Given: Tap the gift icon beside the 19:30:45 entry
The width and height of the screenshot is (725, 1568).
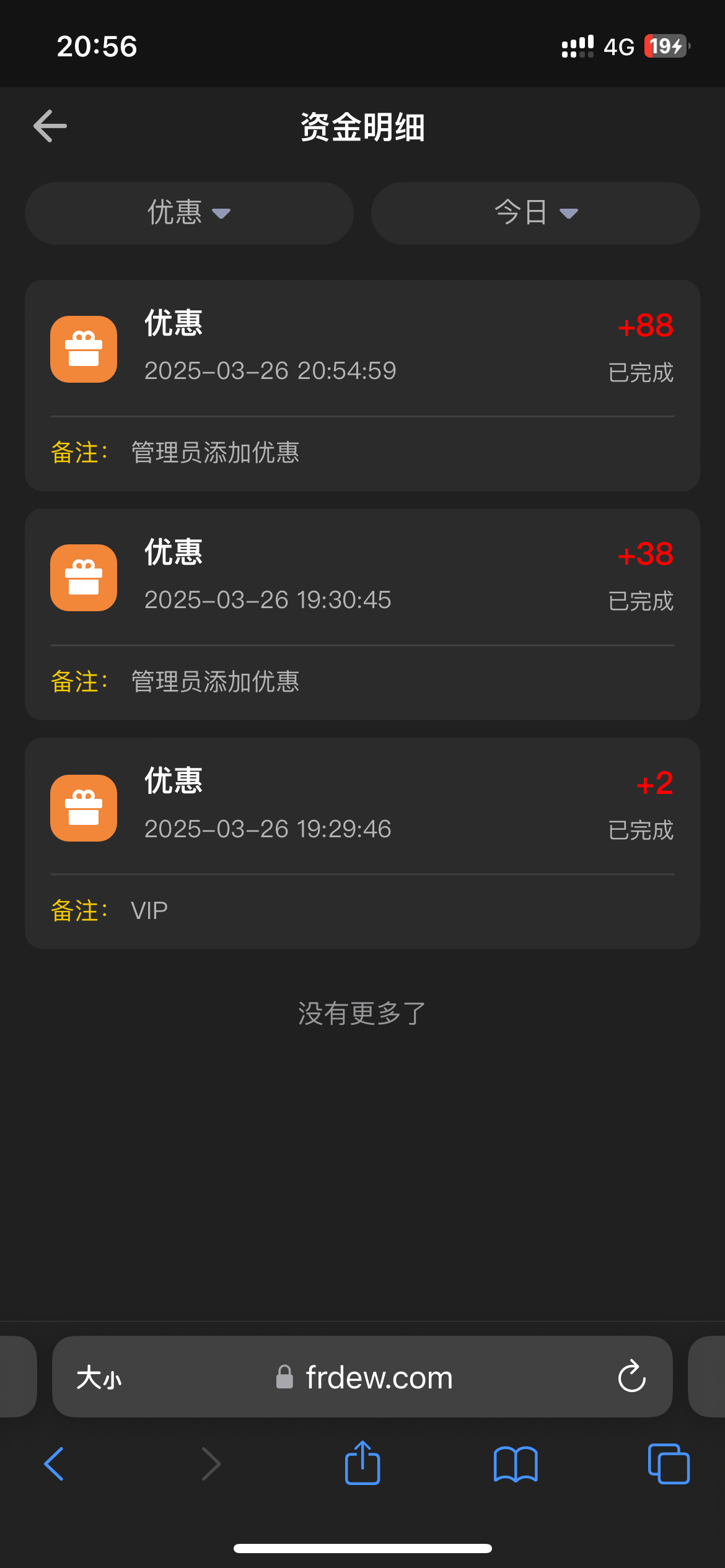Looking at the screenshot, I should [82, 577].
